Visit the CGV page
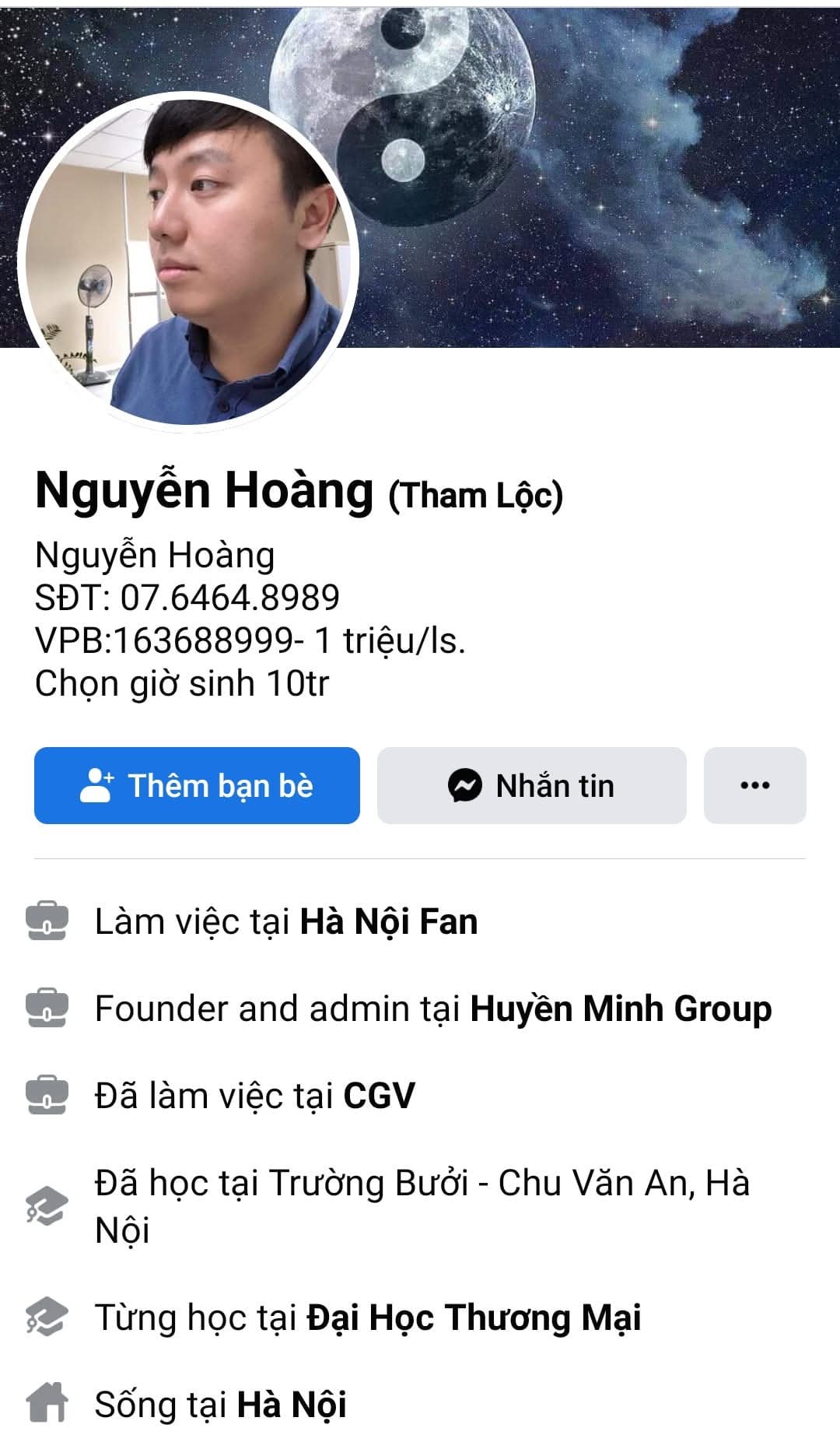The width and height of the screenshot is (840, 1442). [379, 1096]
